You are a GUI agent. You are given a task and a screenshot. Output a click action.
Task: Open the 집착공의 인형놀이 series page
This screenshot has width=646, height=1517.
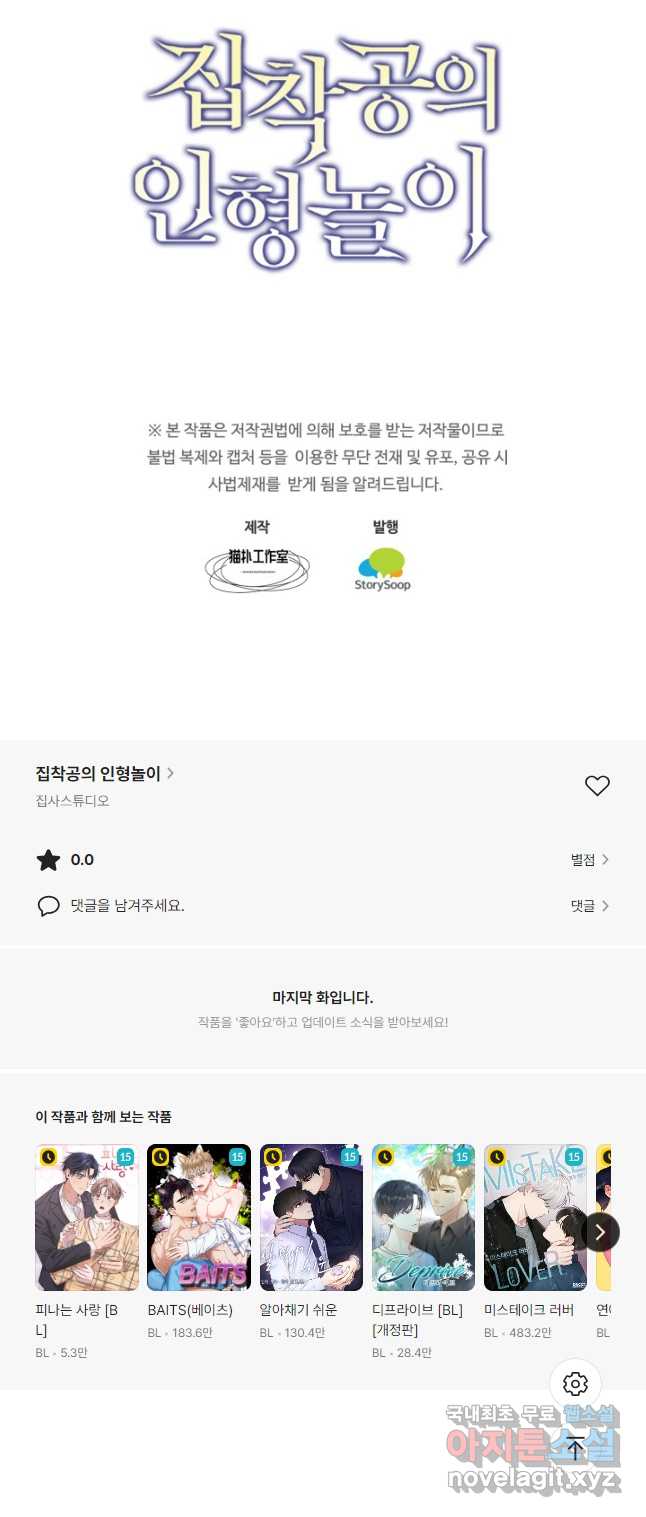click(104, 773)
